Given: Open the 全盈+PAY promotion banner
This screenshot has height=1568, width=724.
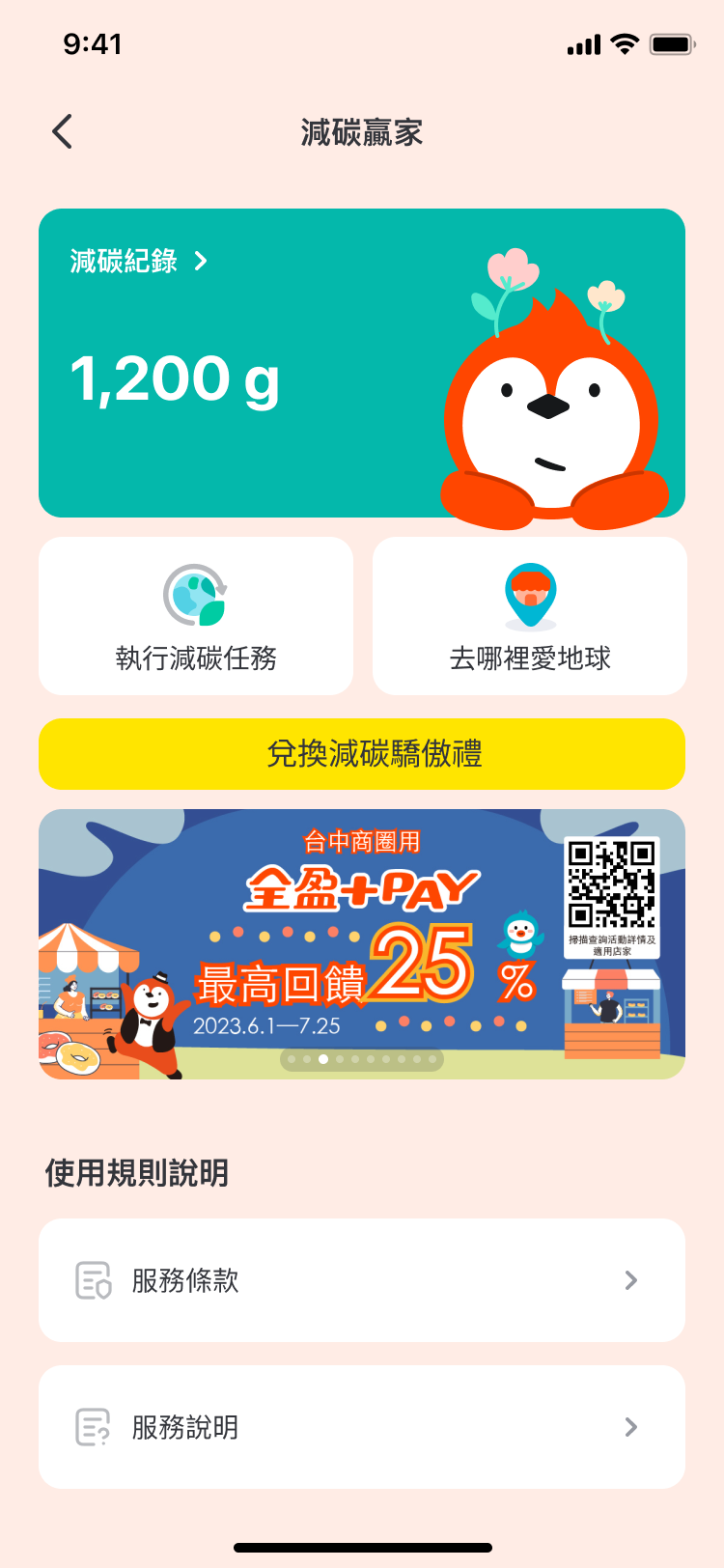Looking at the screenshot, I should pyautogui.click(x=362, y=943).
